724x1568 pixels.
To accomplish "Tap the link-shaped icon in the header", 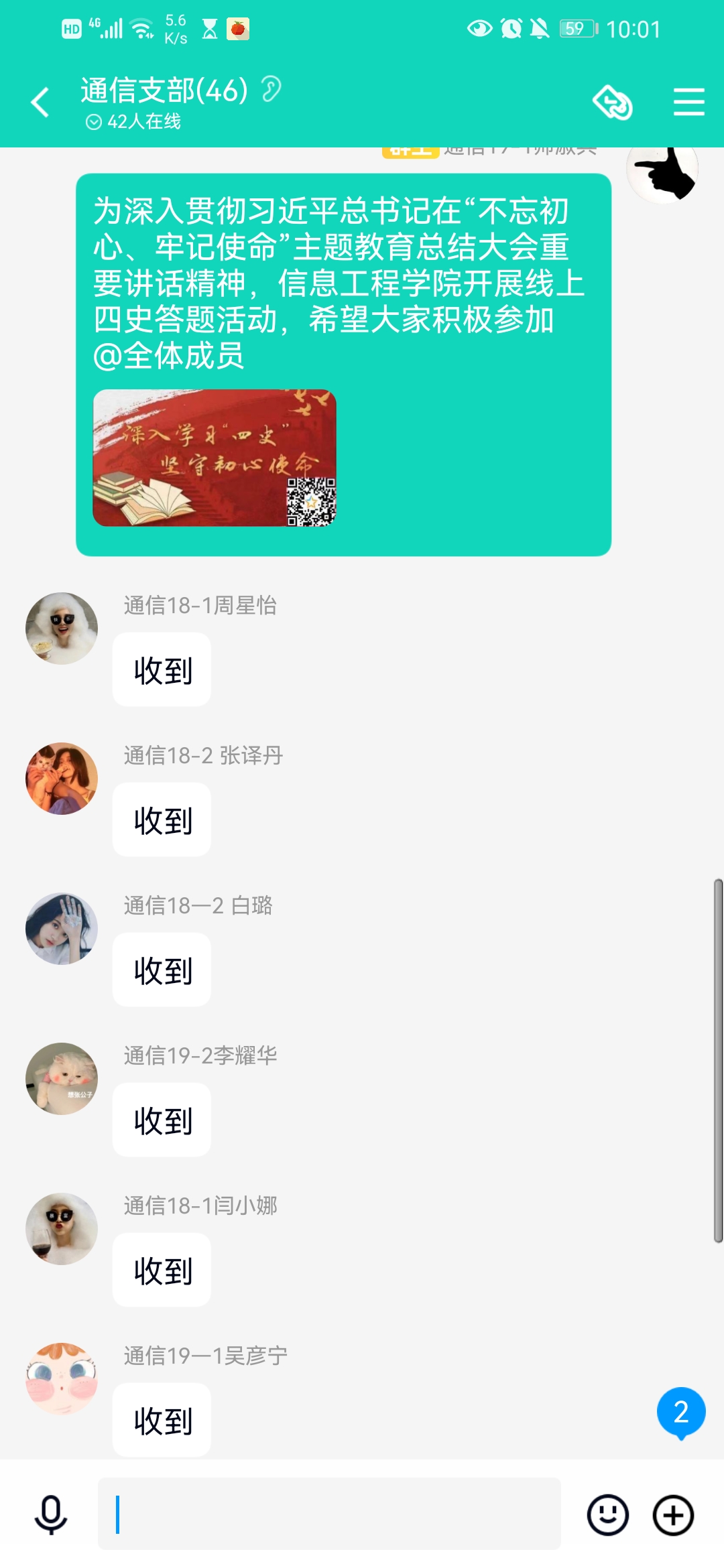I will 613,103.
